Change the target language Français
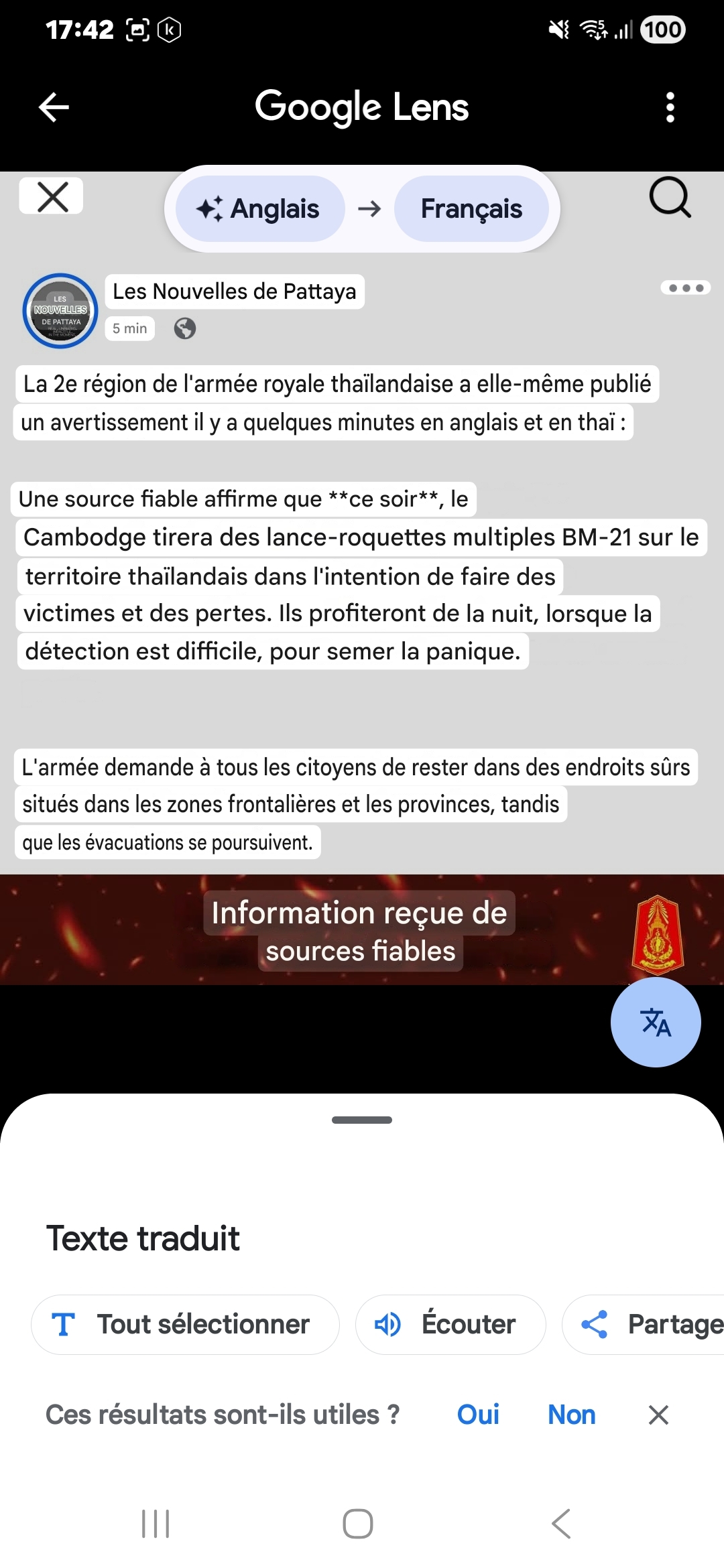 point(471,209)
